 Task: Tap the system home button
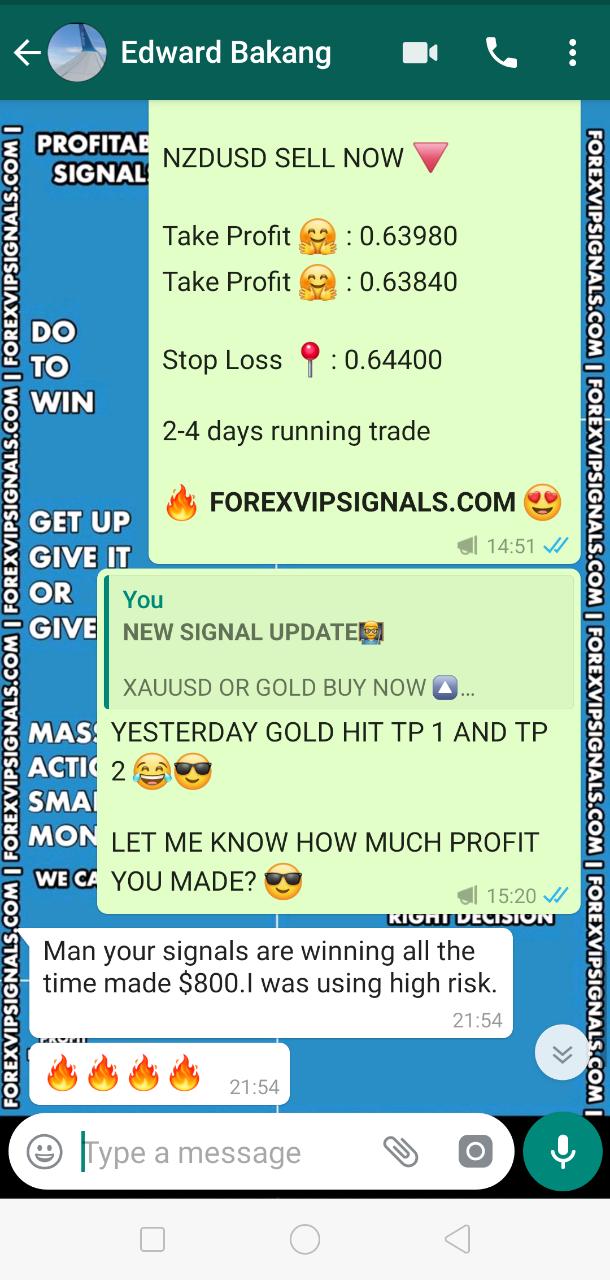(x=305, y=1240)
